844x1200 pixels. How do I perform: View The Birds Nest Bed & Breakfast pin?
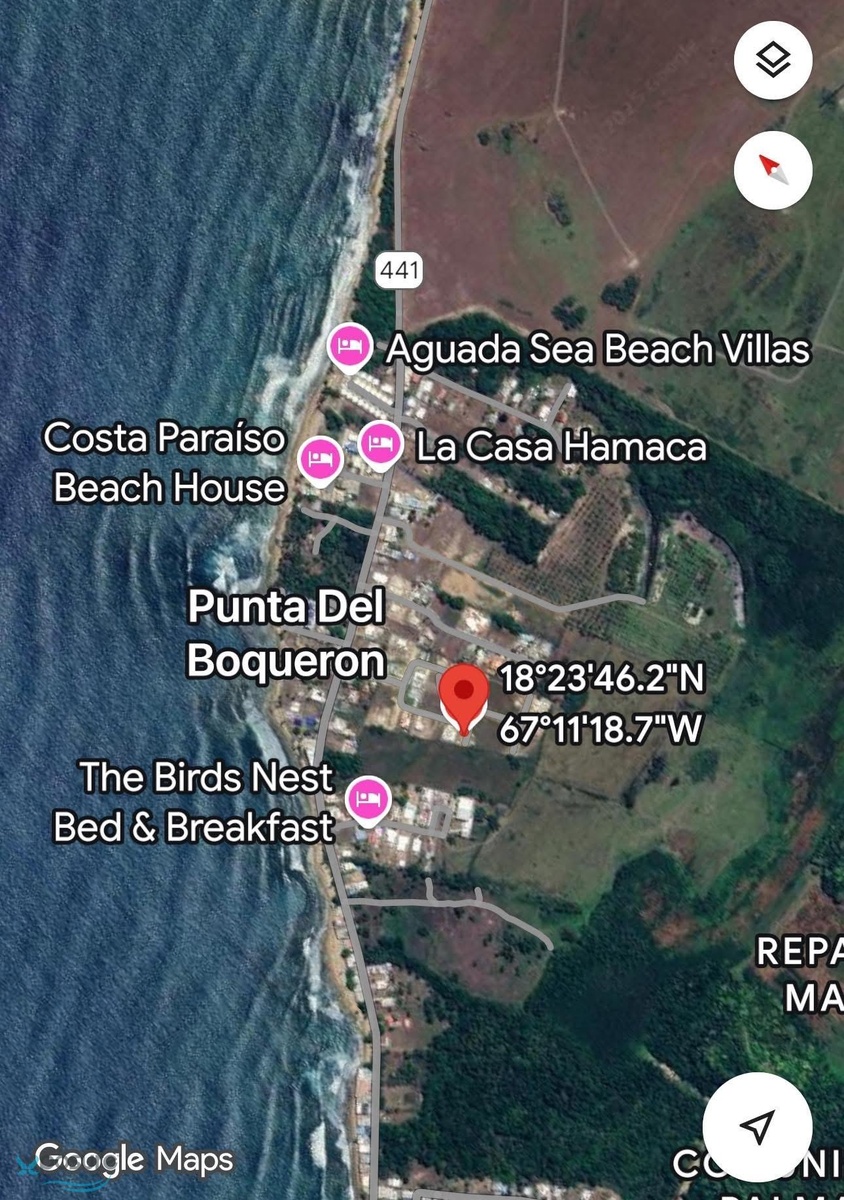coord(367,800)
